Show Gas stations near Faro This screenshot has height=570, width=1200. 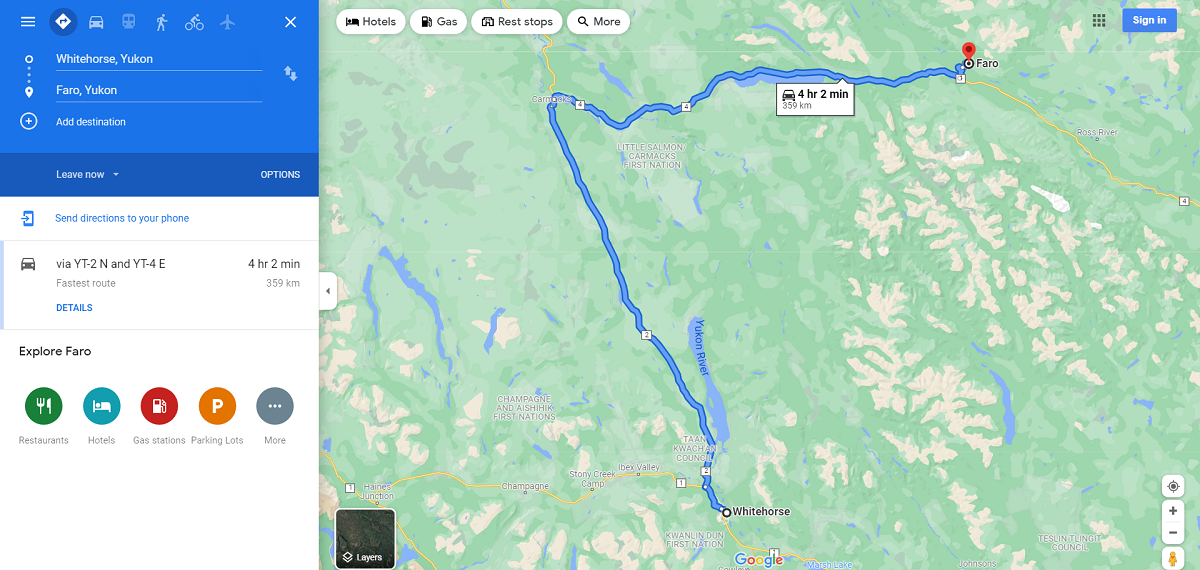[x=159, y=406]
